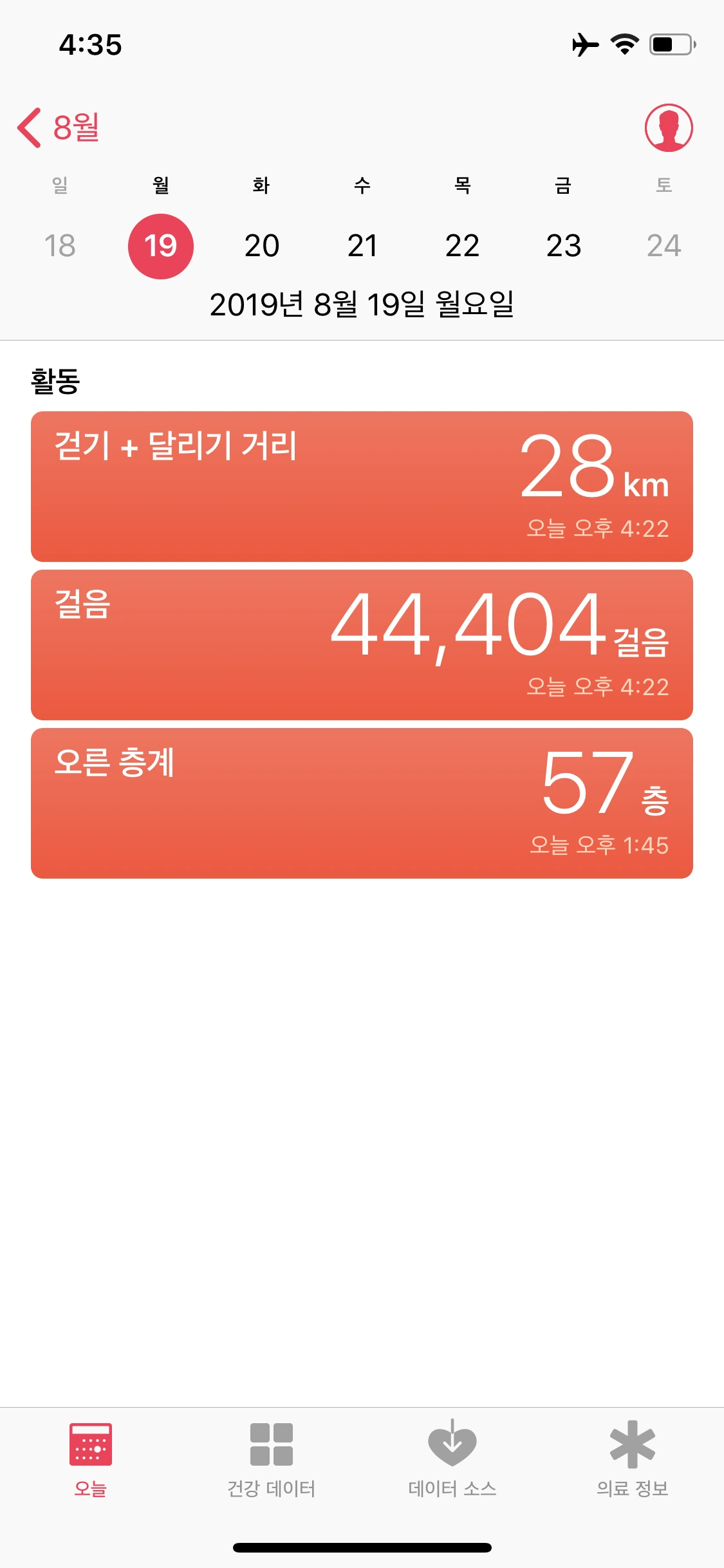Screen dimensions: 724x1568
Task: Open the profile icon
Action: click(669, 127)
